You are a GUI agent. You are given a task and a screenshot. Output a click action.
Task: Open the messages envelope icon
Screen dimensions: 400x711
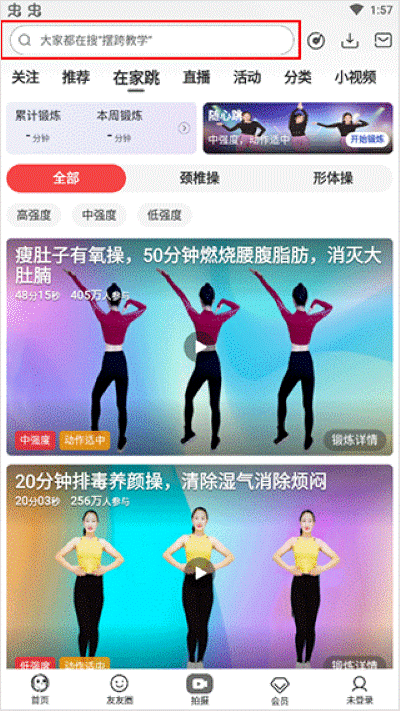383,40
